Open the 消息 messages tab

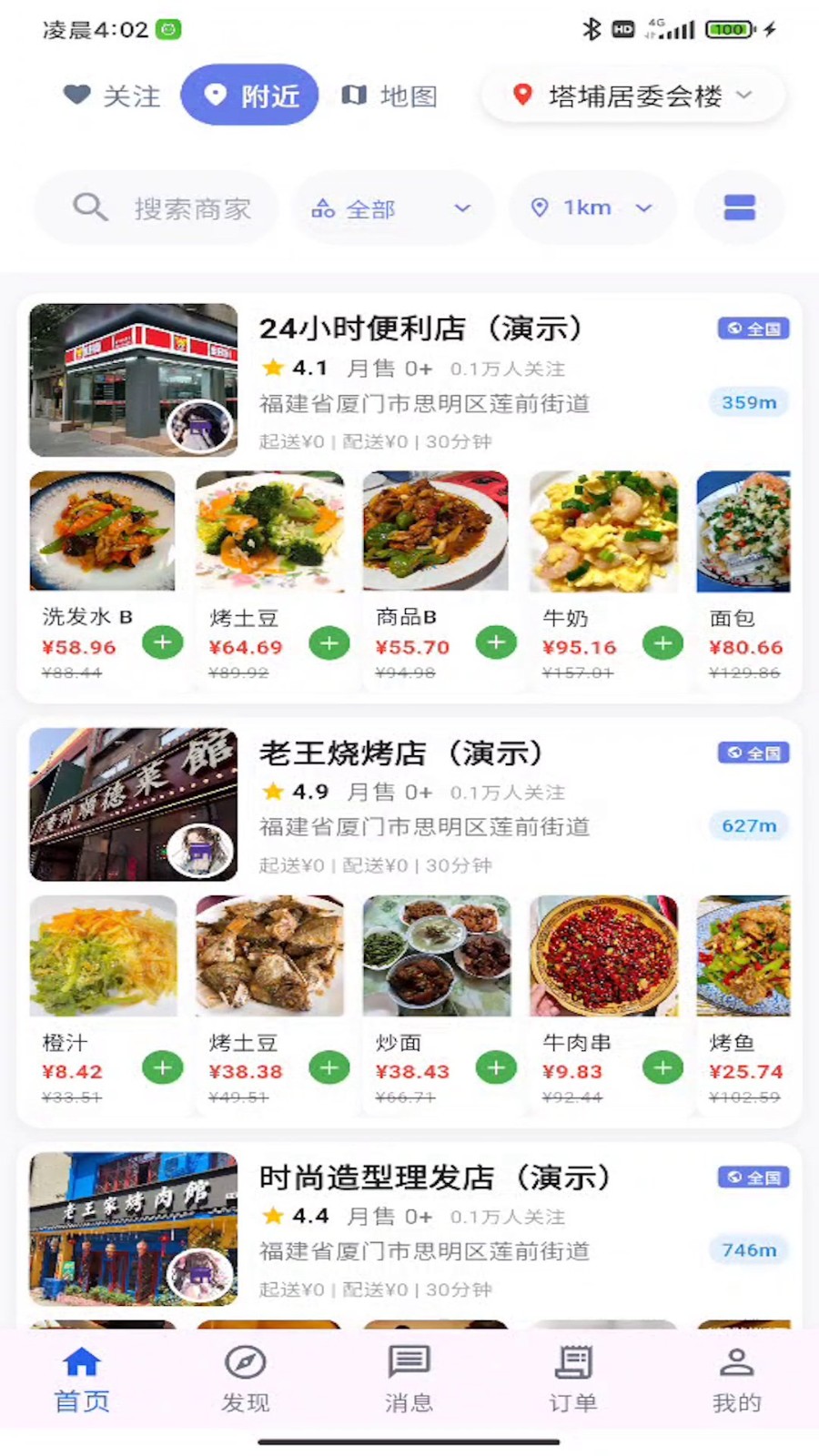click(x=409, y=1379)
